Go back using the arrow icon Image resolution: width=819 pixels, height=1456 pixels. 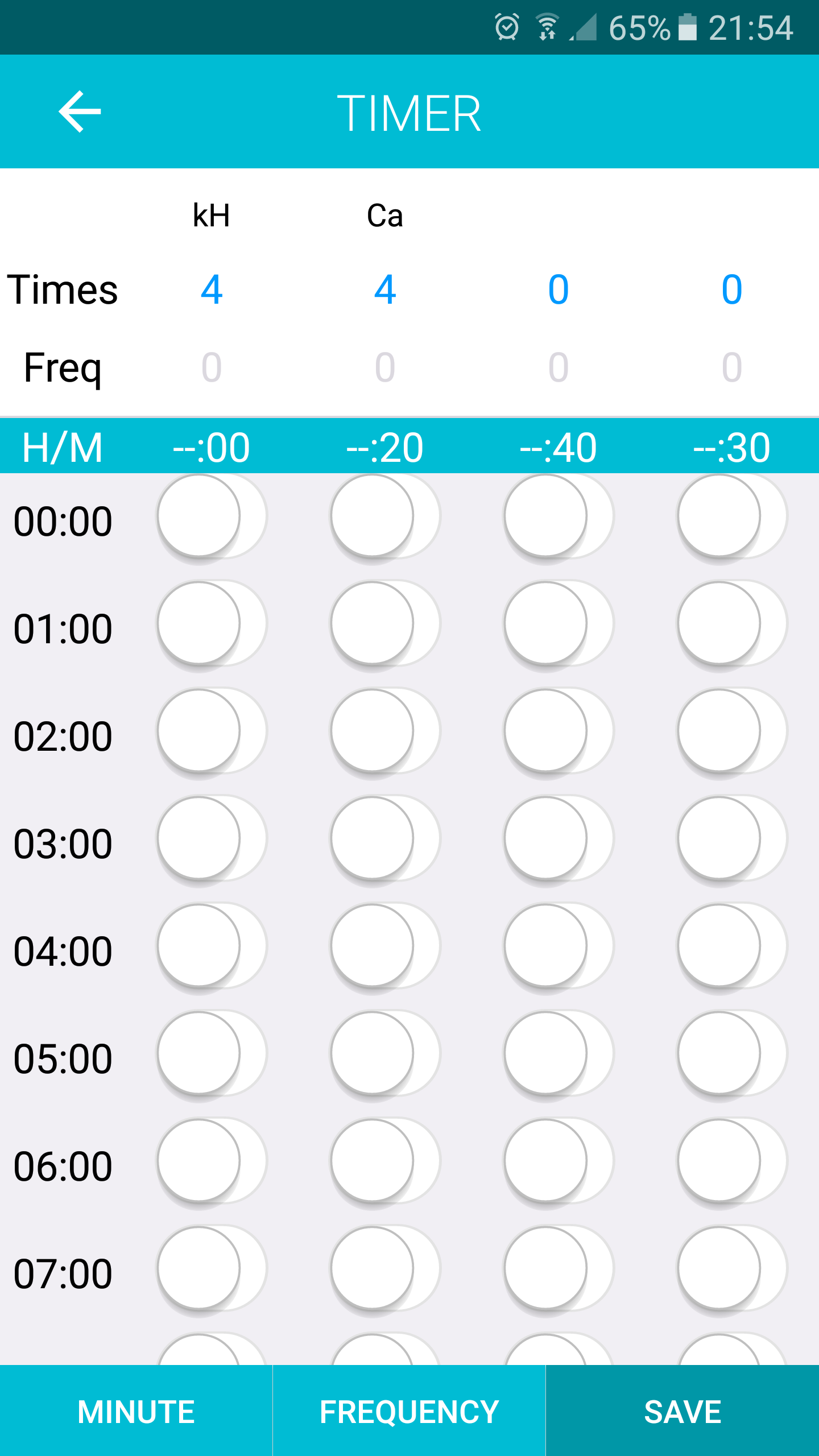[x=80, y=112]
